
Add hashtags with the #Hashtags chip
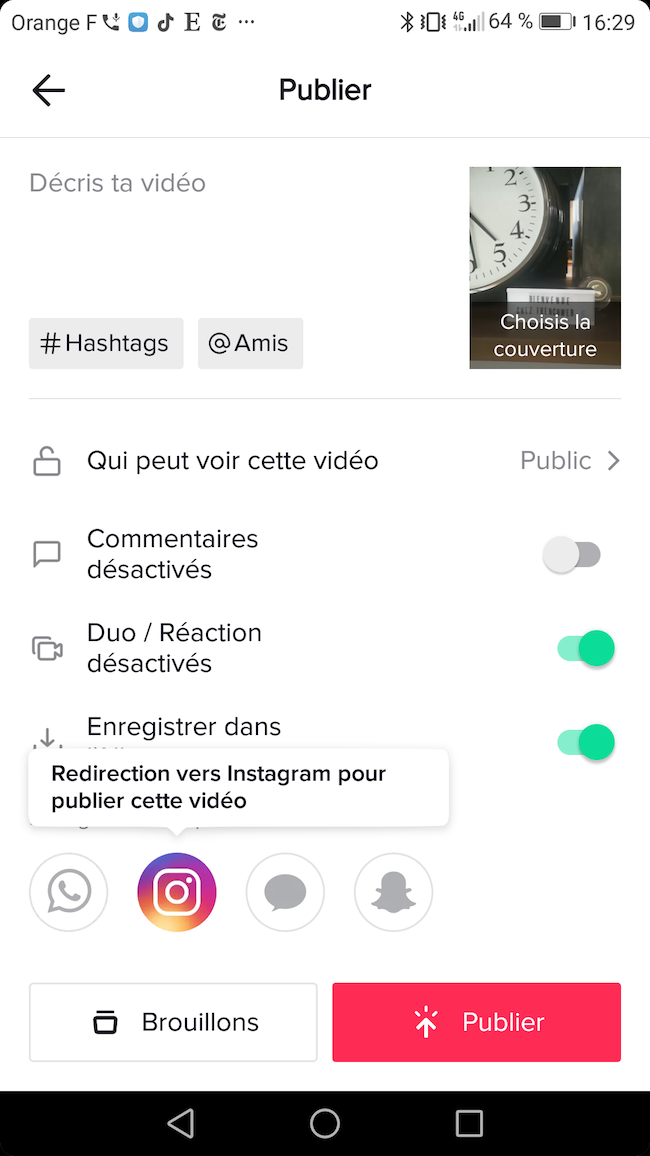point(106,344)
